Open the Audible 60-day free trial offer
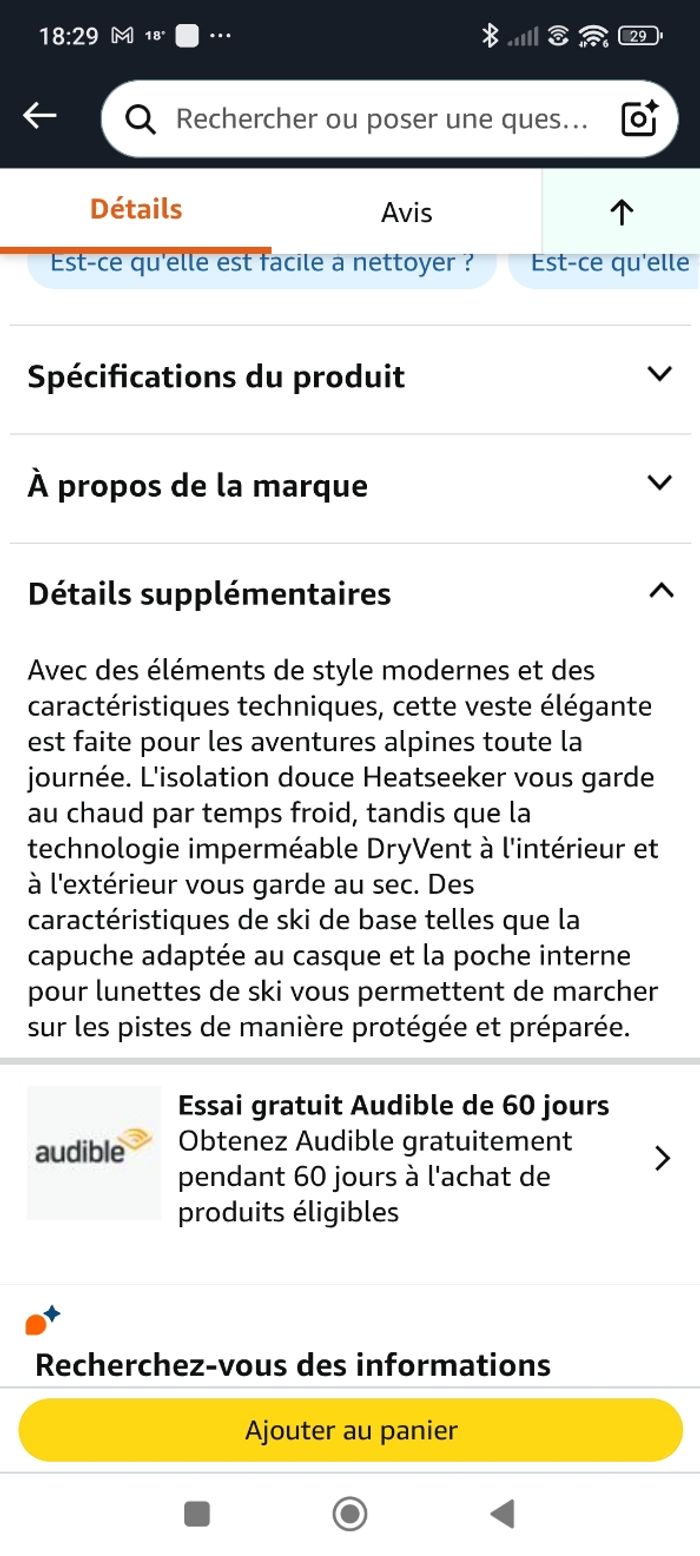The width and height of the screenshot is (700, 1556). click(x=350, y=1158)
